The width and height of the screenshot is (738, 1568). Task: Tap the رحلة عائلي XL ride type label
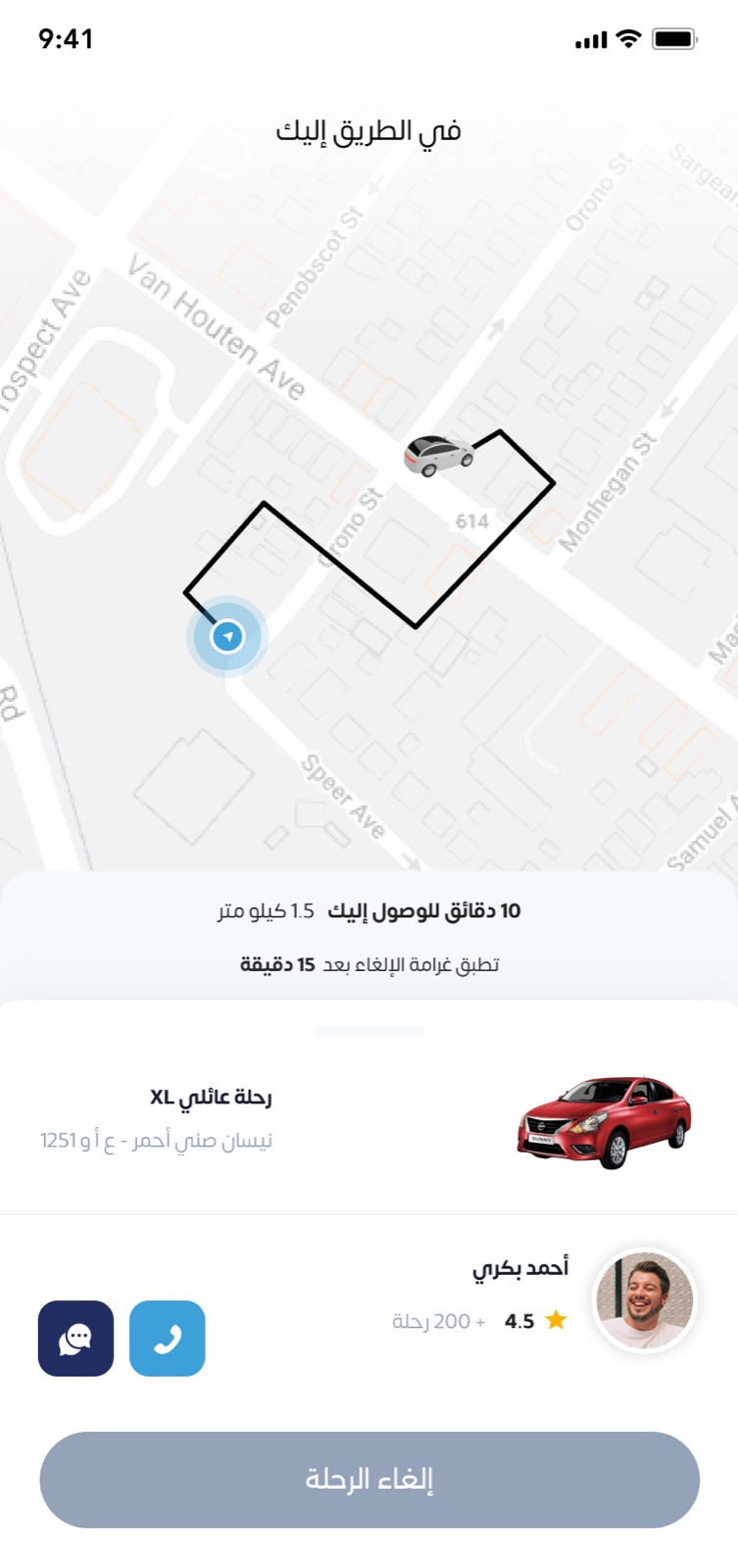point(216,1096)
